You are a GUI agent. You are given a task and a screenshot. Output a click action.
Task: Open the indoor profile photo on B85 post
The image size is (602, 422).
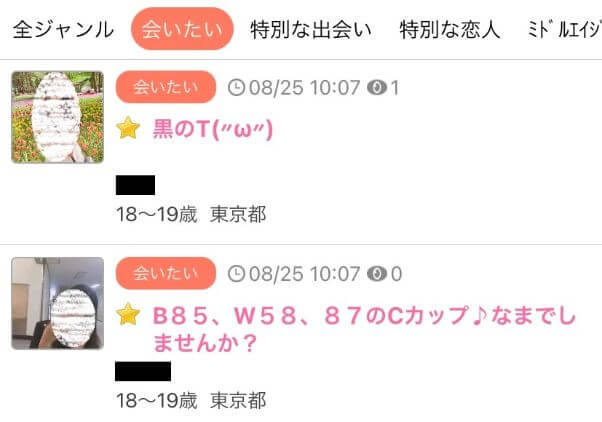tap(57, 303)
